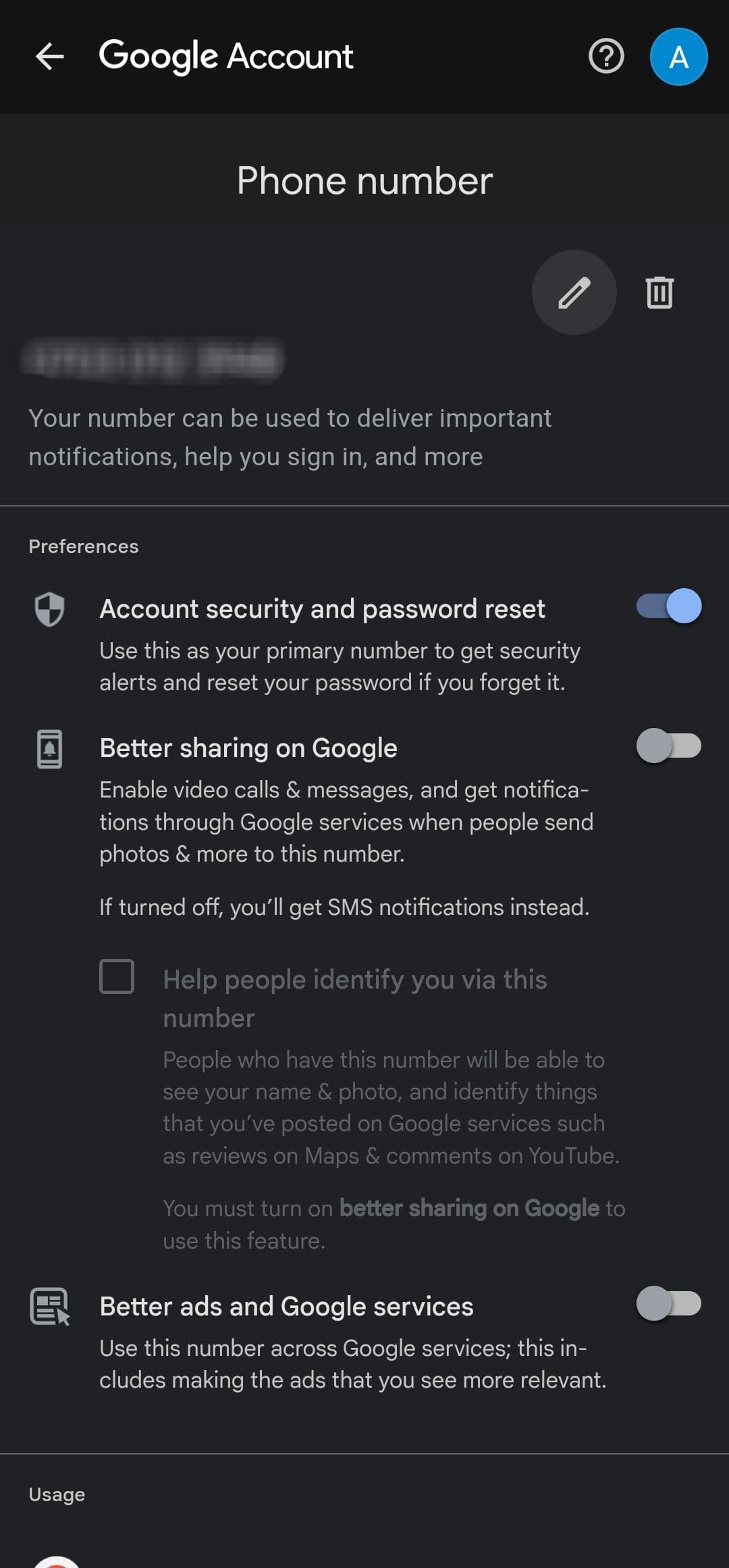Open the help question mark icon

click(x=606, y=57)
